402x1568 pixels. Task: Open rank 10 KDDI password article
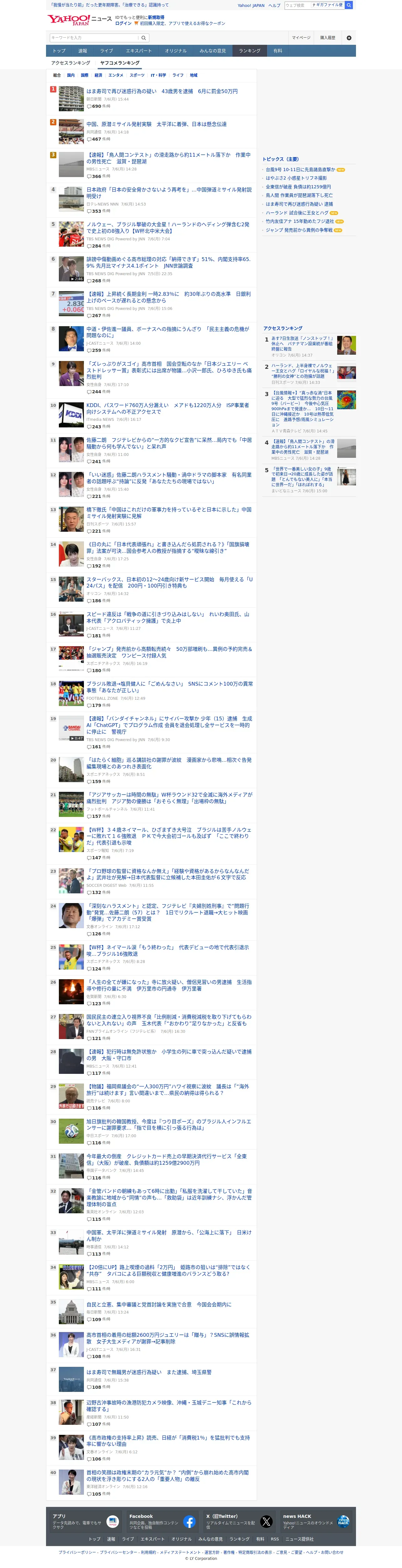[x=168, y=408]
